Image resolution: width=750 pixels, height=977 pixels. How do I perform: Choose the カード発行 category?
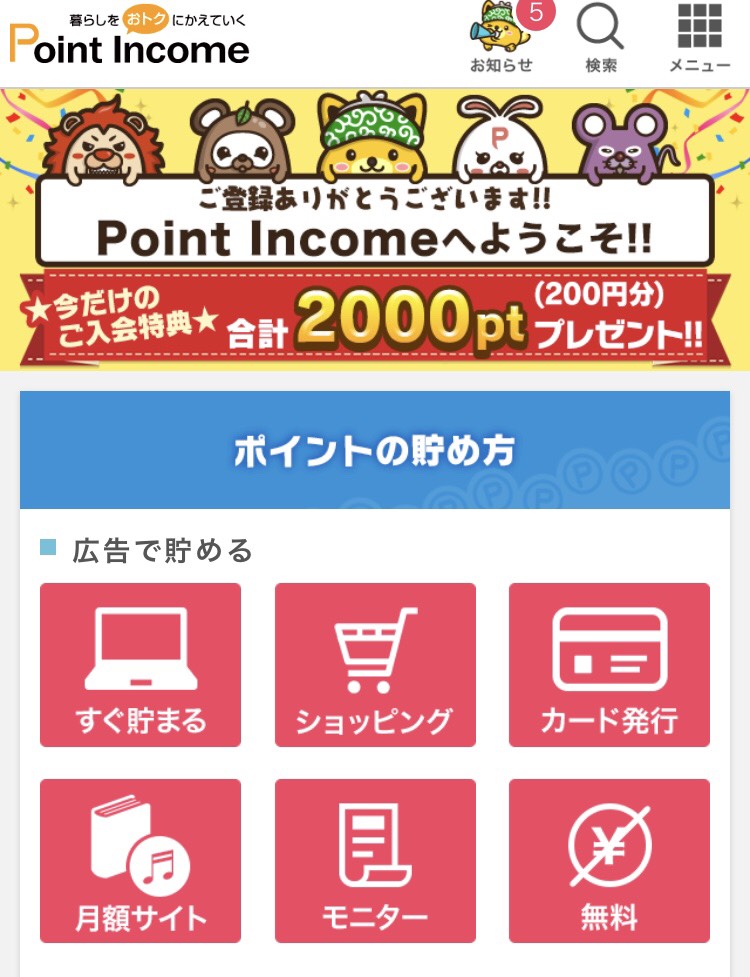tap(609, 665)
